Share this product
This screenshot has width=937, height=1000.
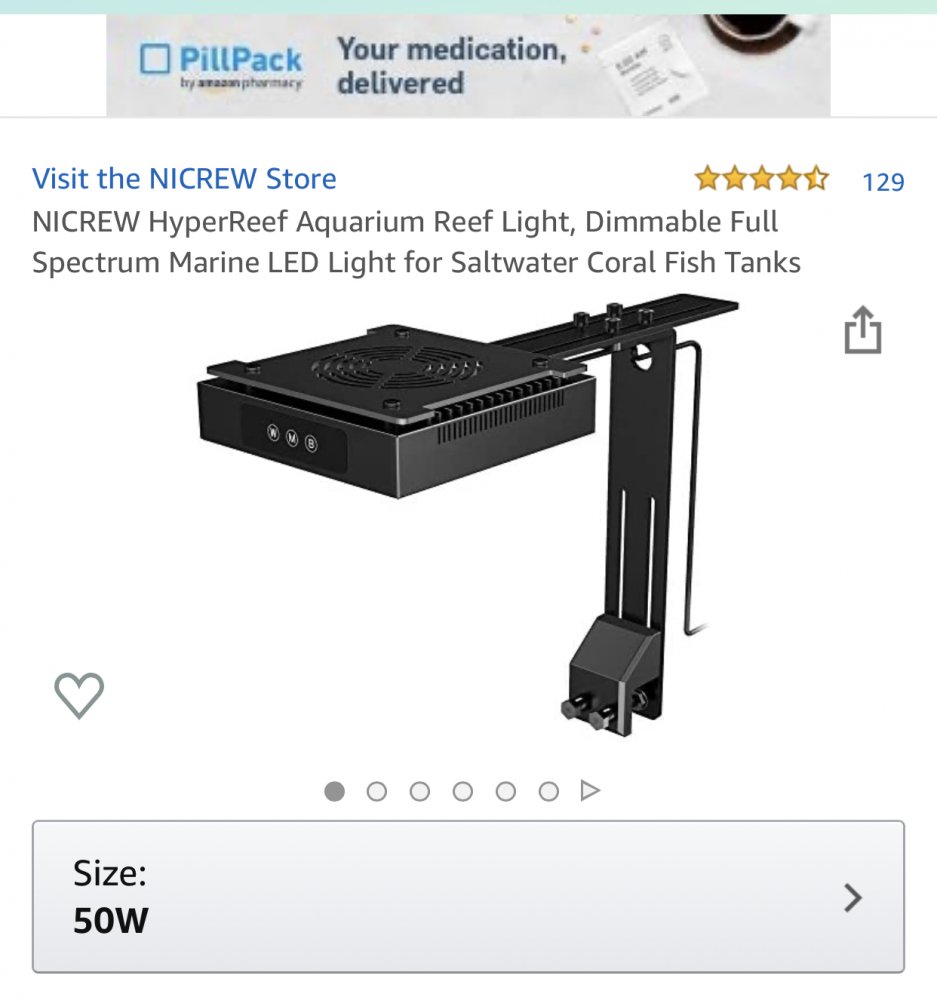(862, 331)
